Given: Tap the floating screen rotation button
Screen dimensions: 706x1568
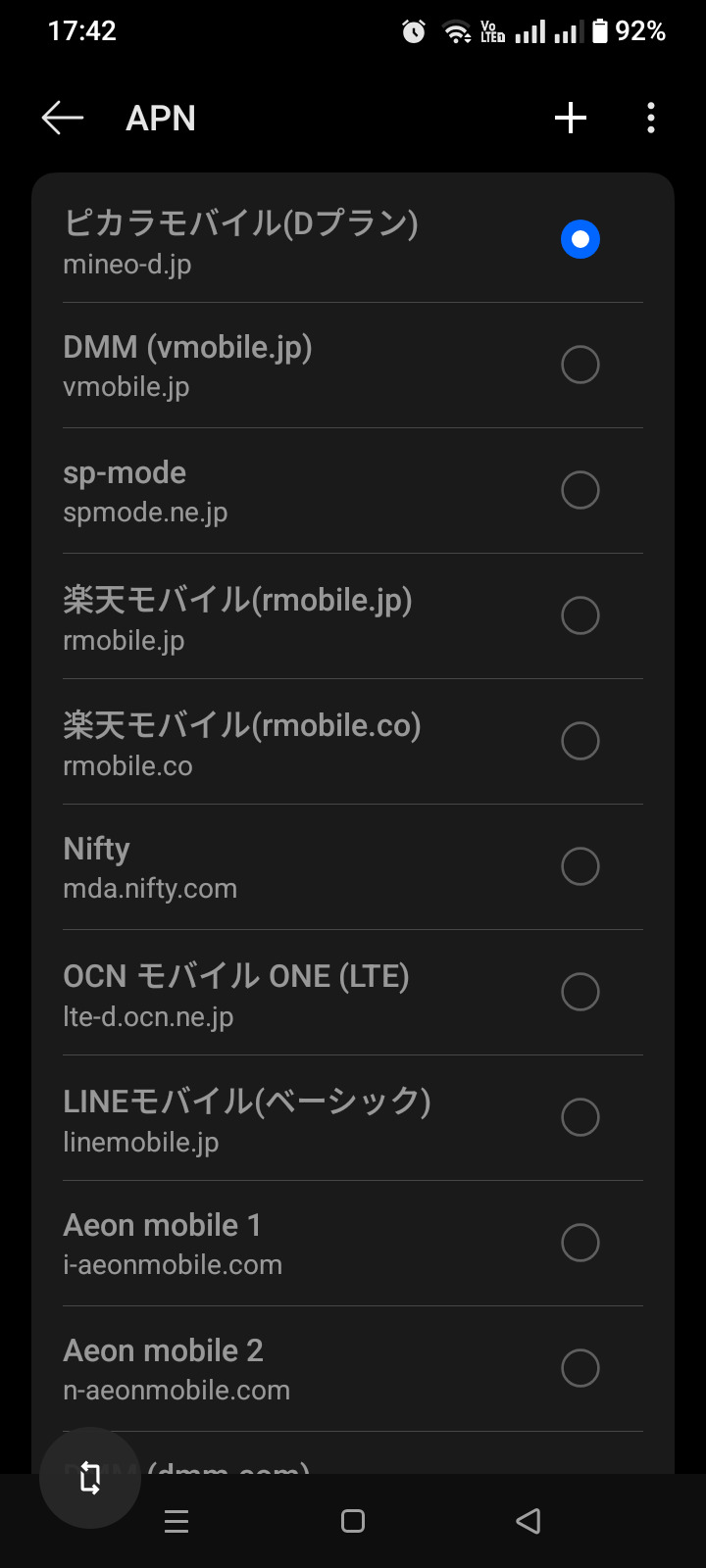Looking at the screenshot, I should (x=90, y=1478).
